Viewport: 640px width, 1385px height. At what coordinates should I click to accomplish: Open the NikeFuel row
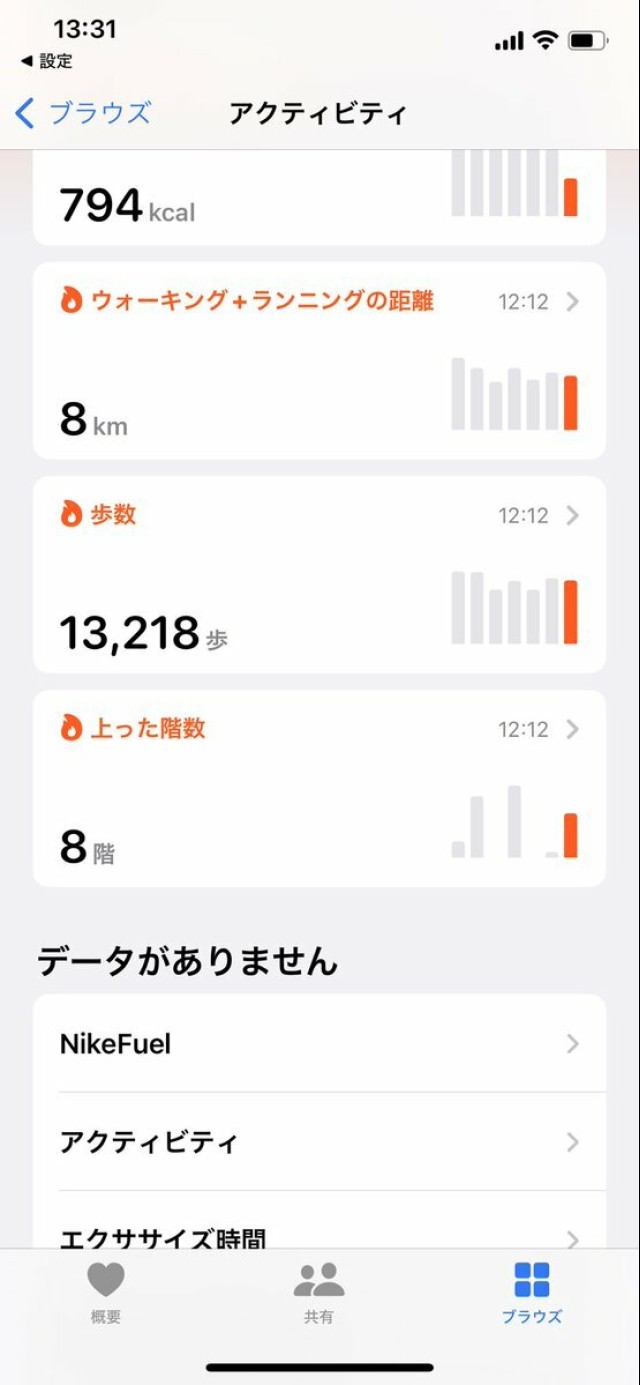click(319, 1044)
